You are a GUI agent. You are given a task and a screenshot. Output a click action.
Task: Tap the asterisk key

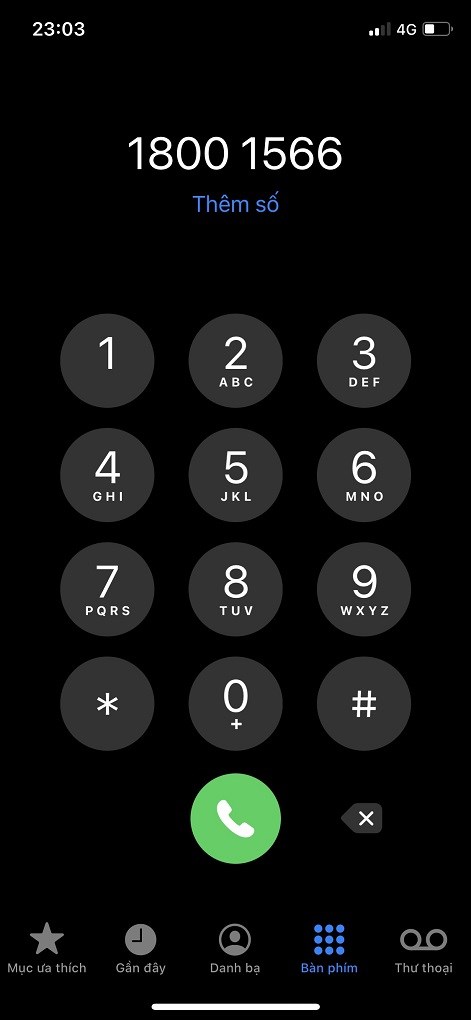[x=107, y=704]
